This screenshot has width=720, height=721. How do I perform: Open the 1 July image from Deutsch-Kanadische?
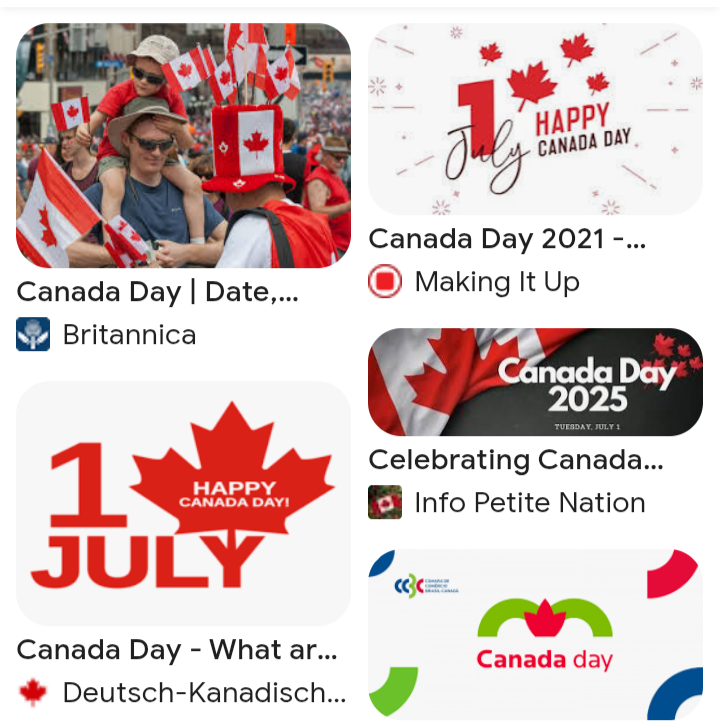tap(183, 503)
